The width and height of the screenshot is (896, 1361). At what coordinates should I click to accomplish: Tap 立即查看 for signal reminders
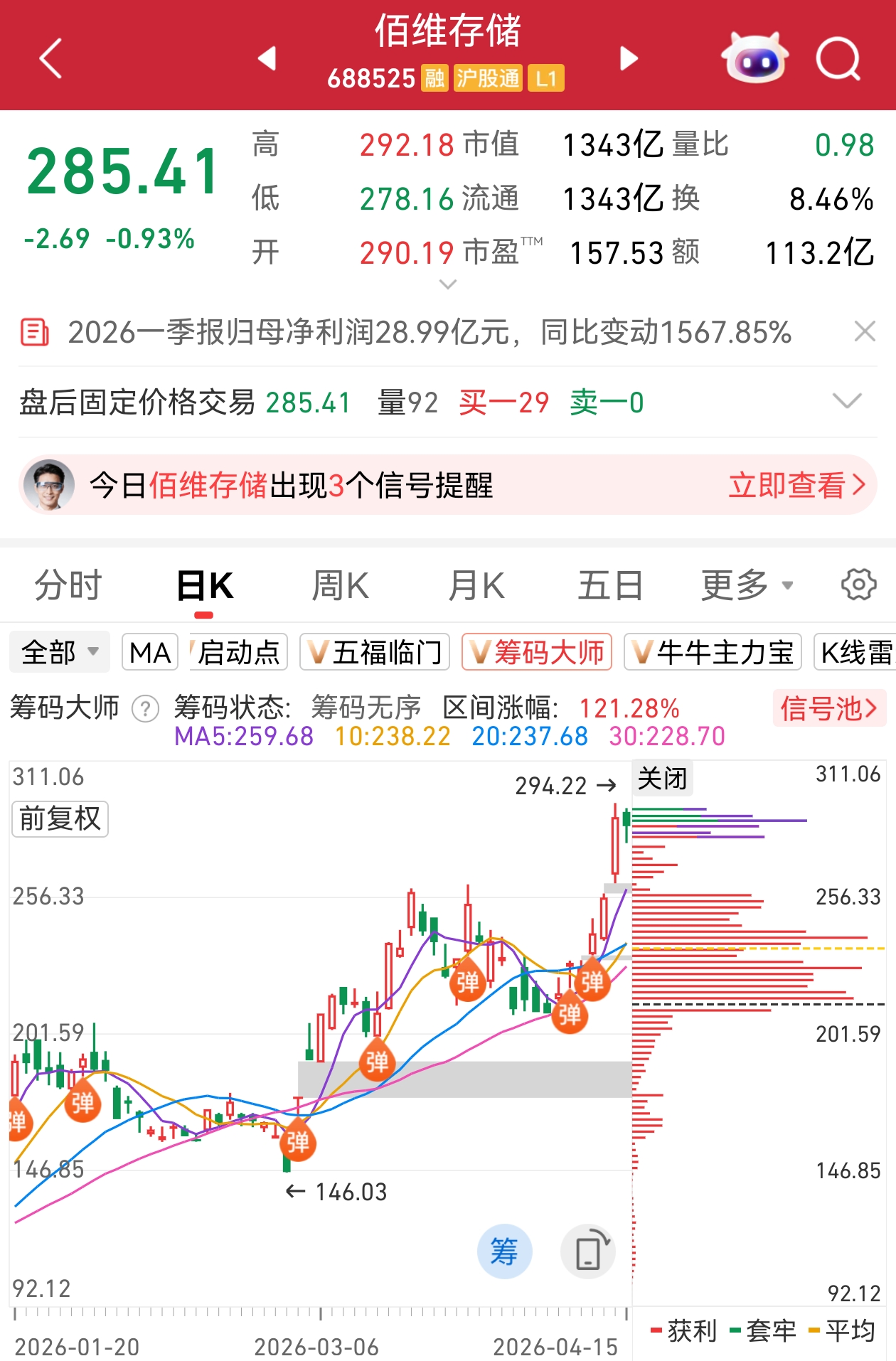click(x=796, y=486)
